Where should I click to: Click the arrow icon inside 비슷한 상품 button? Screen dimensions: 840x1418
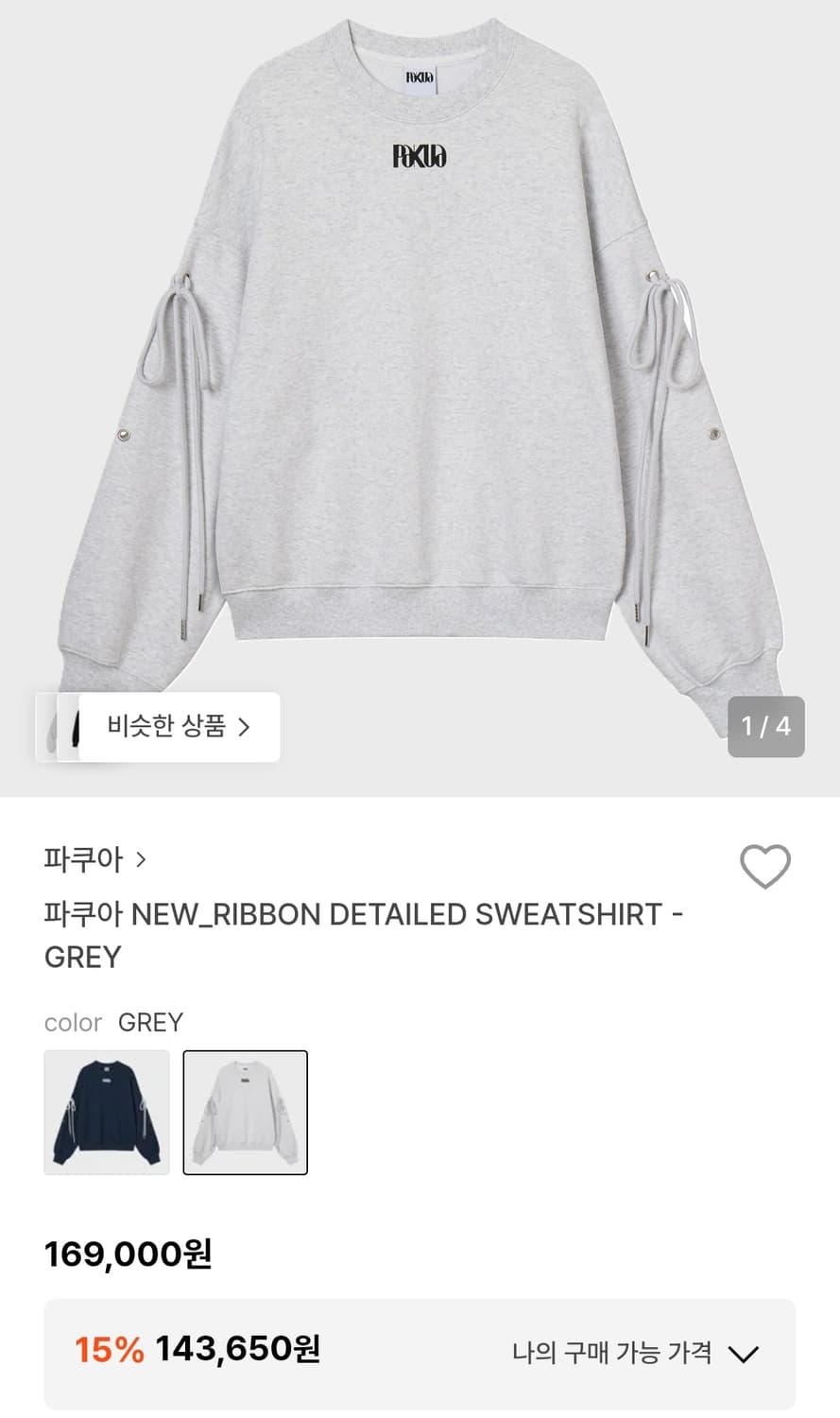[247, 728]
